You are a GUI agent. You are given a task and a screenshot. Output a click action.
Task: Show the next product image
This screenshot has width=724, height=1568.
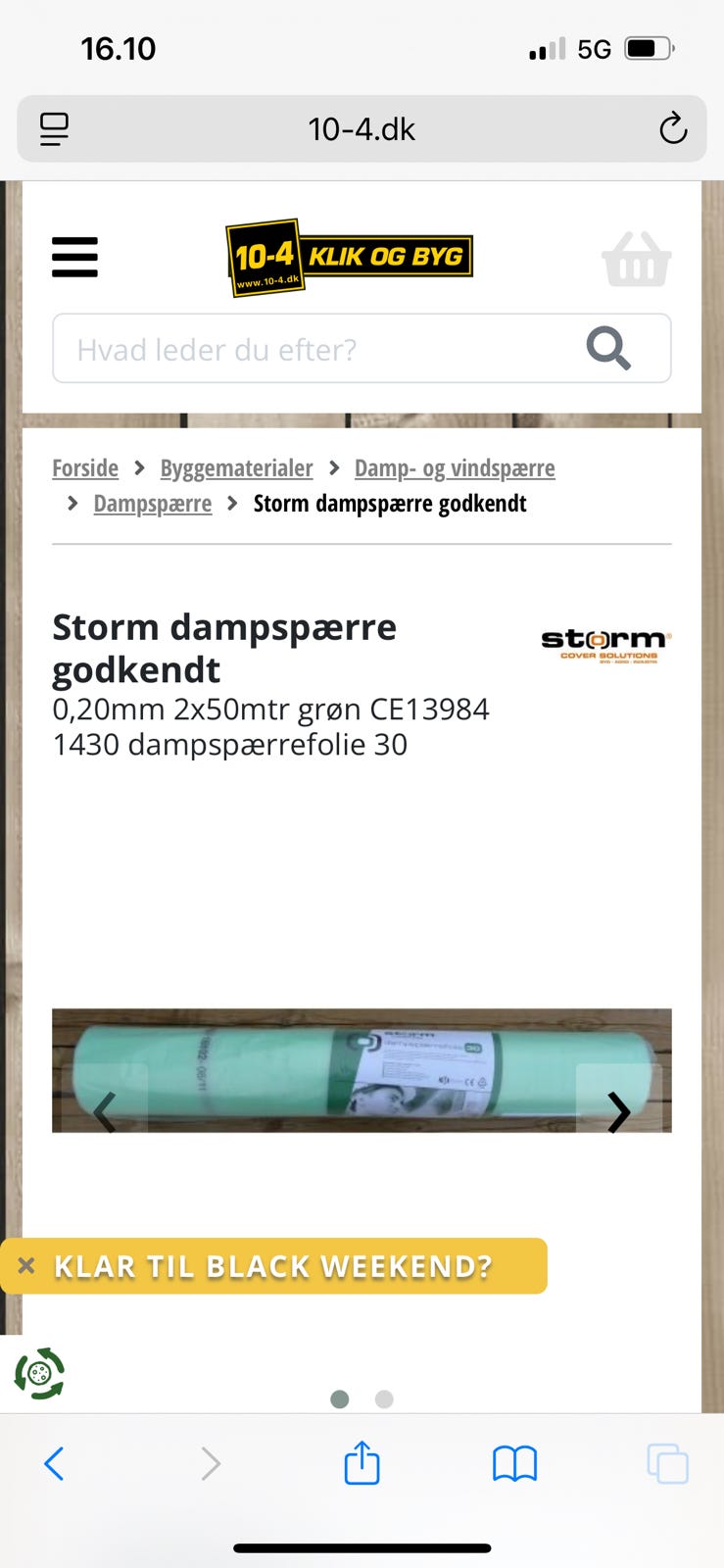tap(619, 1112)
